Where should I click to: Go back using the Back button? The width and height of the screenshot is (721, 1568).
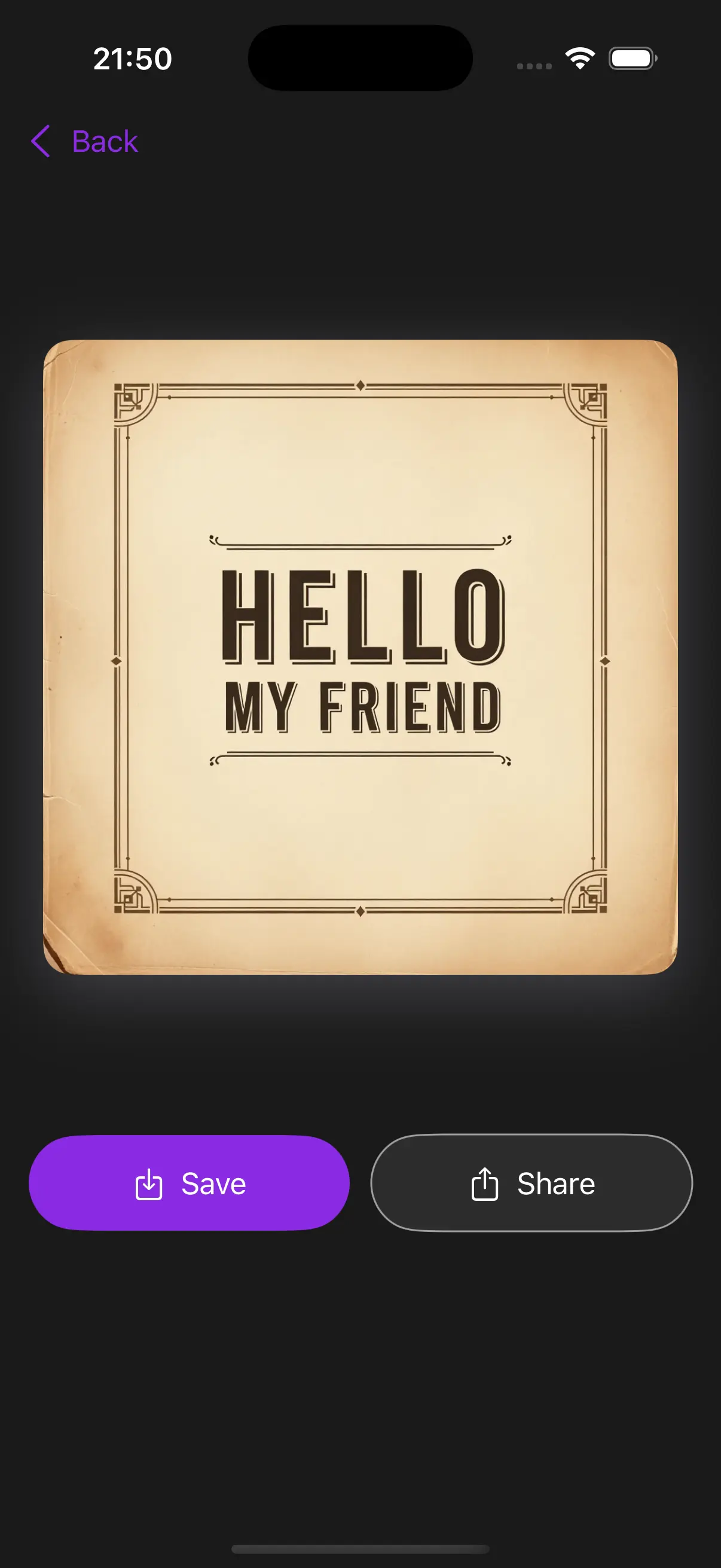coord(84,141)
